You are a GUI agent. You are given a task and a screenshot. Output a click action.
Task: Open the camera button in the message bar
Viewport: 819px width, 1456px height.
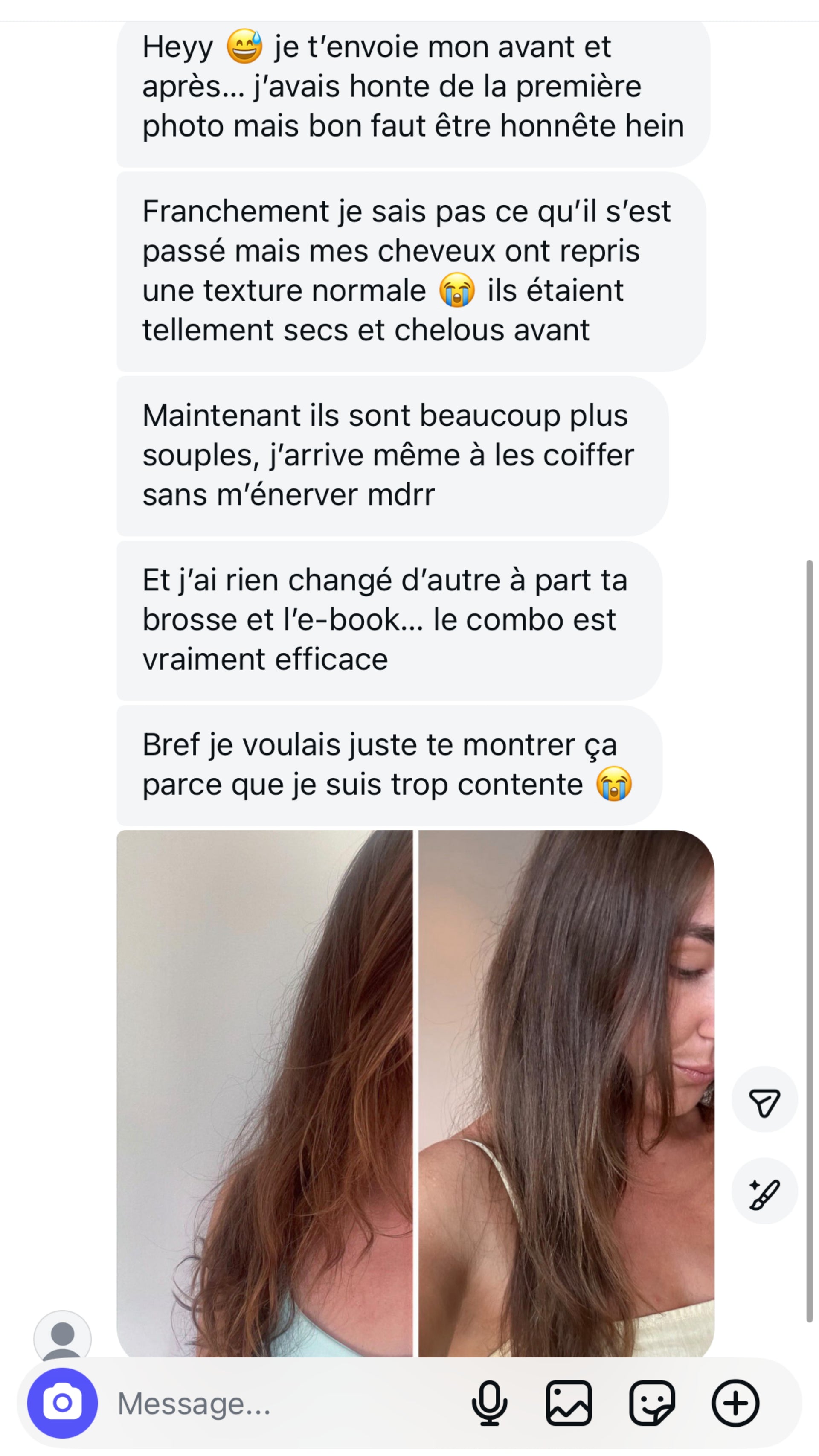[62, 1403]
